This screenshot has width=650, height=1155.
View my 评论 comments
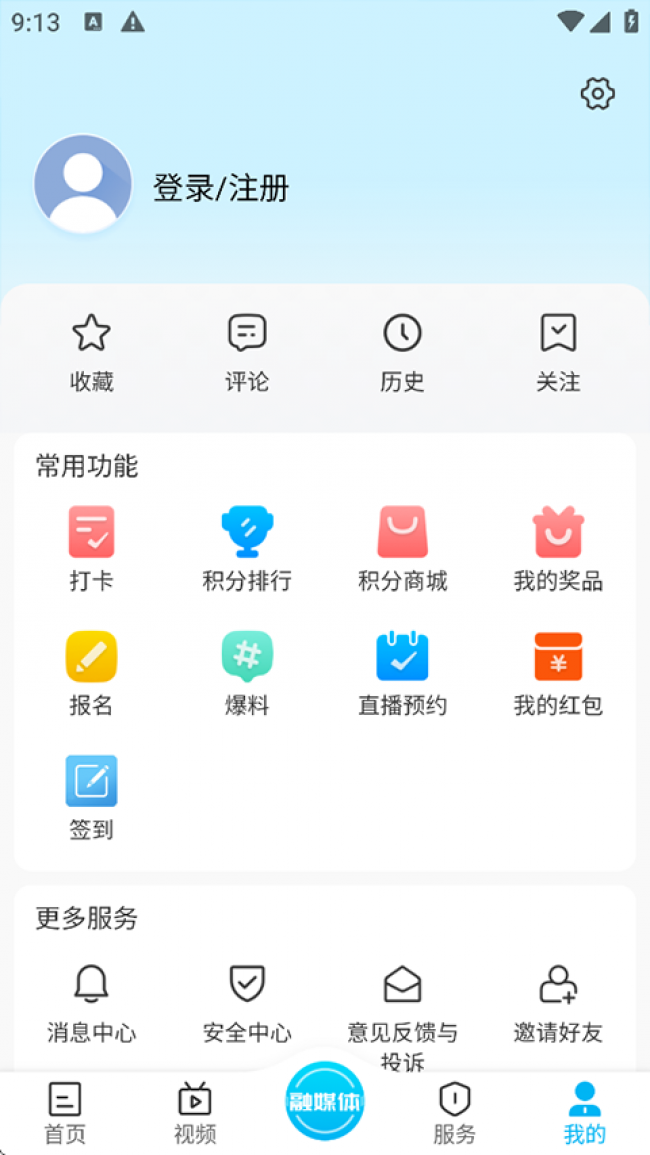tap(247, 352)
